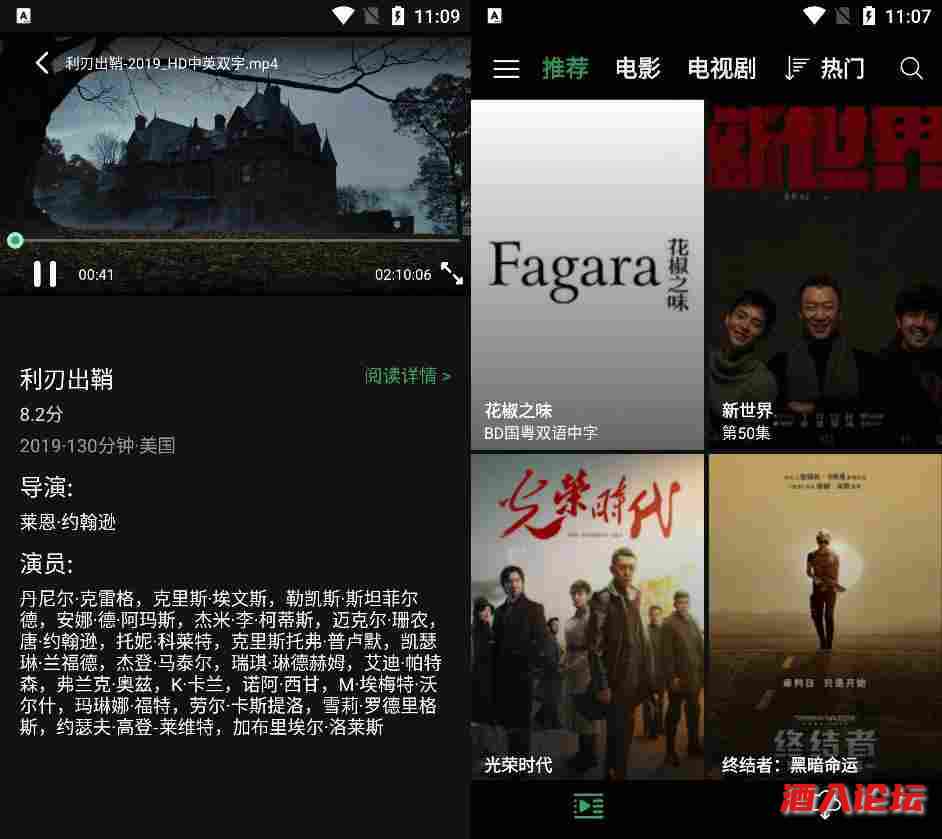Enter fullscreen video mode
Viewport: 942px width, 839px height.
(x=451, y=274)
